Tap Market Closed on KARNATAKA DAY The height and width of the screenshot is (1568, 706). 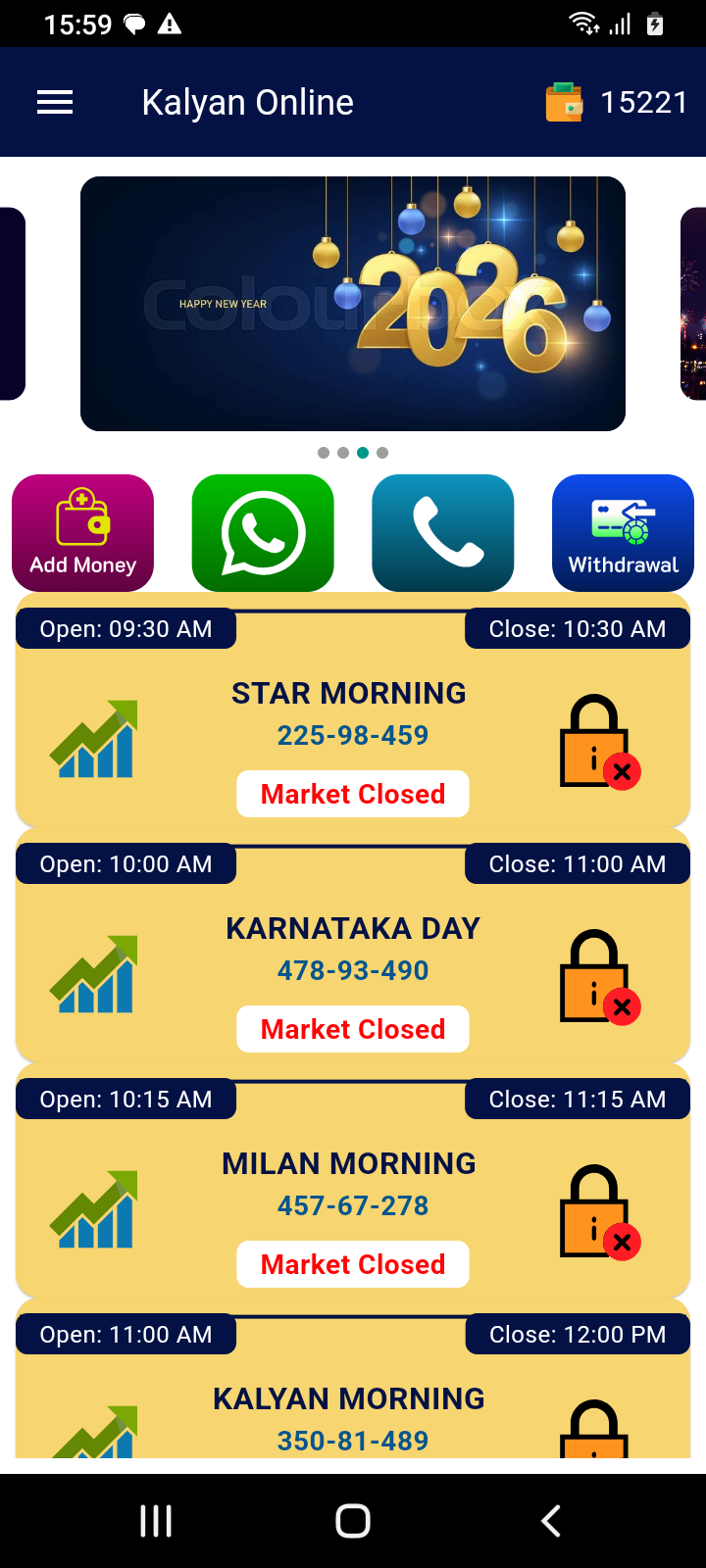(x=353, y=1029)
